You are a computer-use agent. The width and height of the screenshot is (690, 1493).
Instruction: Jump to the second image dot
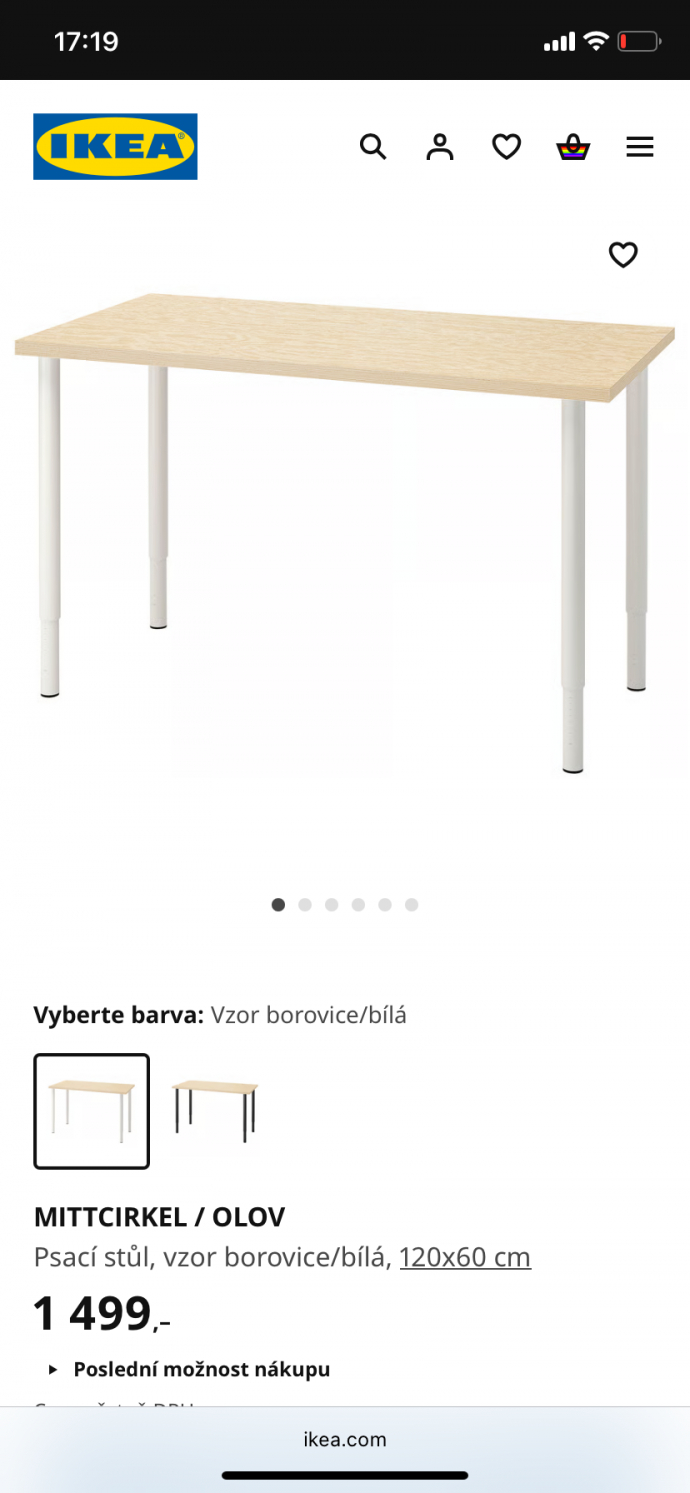click(x=305, y=905)
